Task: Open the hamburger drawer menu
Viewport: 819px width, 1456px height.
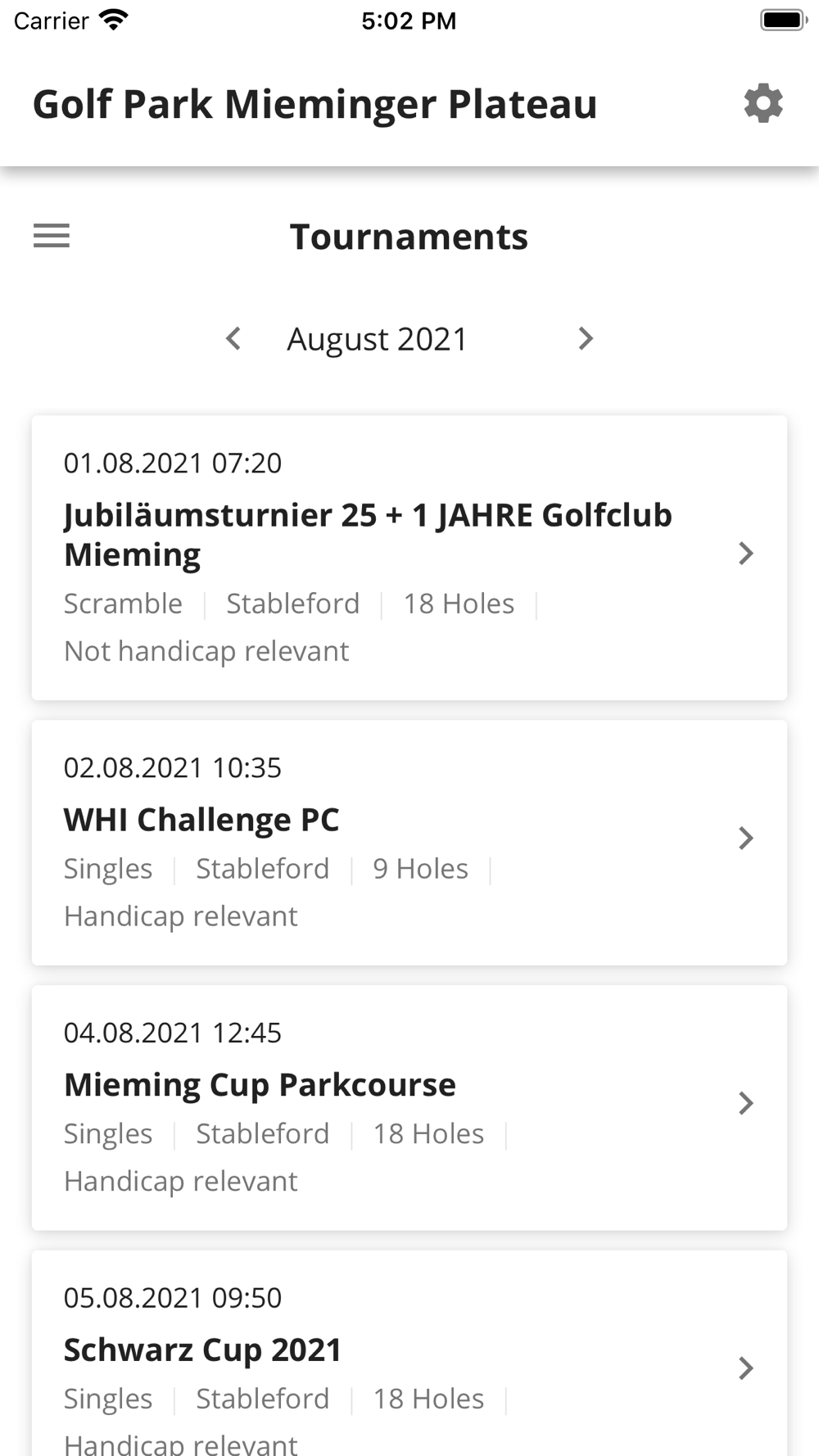Action: [x=52, y=236]
